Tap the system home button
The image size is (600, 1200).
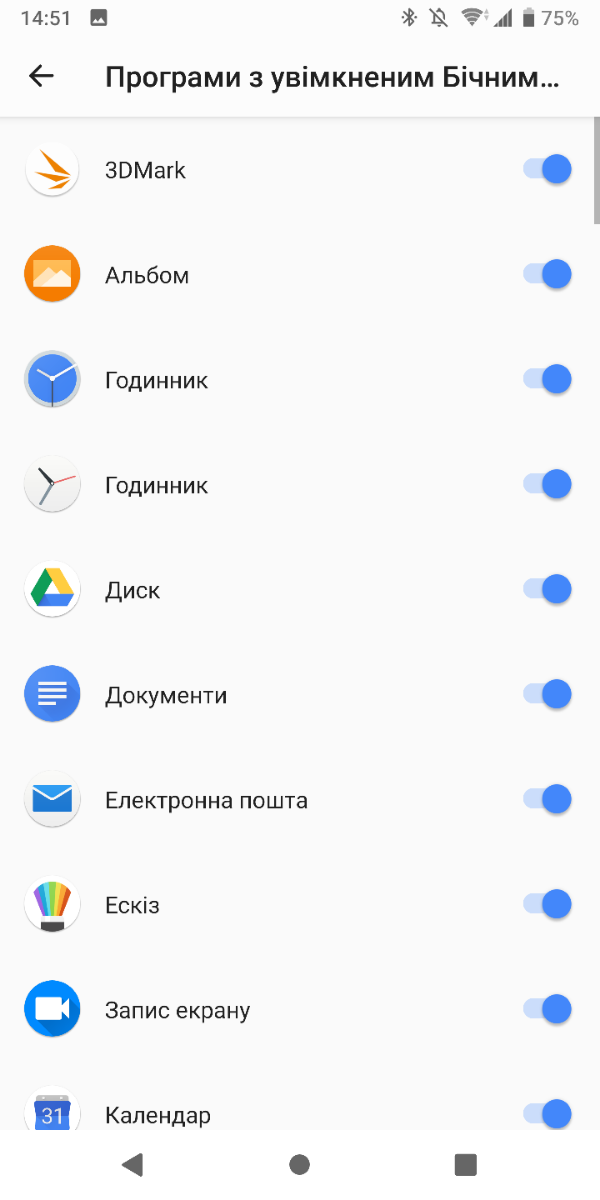coord(299,1164)
